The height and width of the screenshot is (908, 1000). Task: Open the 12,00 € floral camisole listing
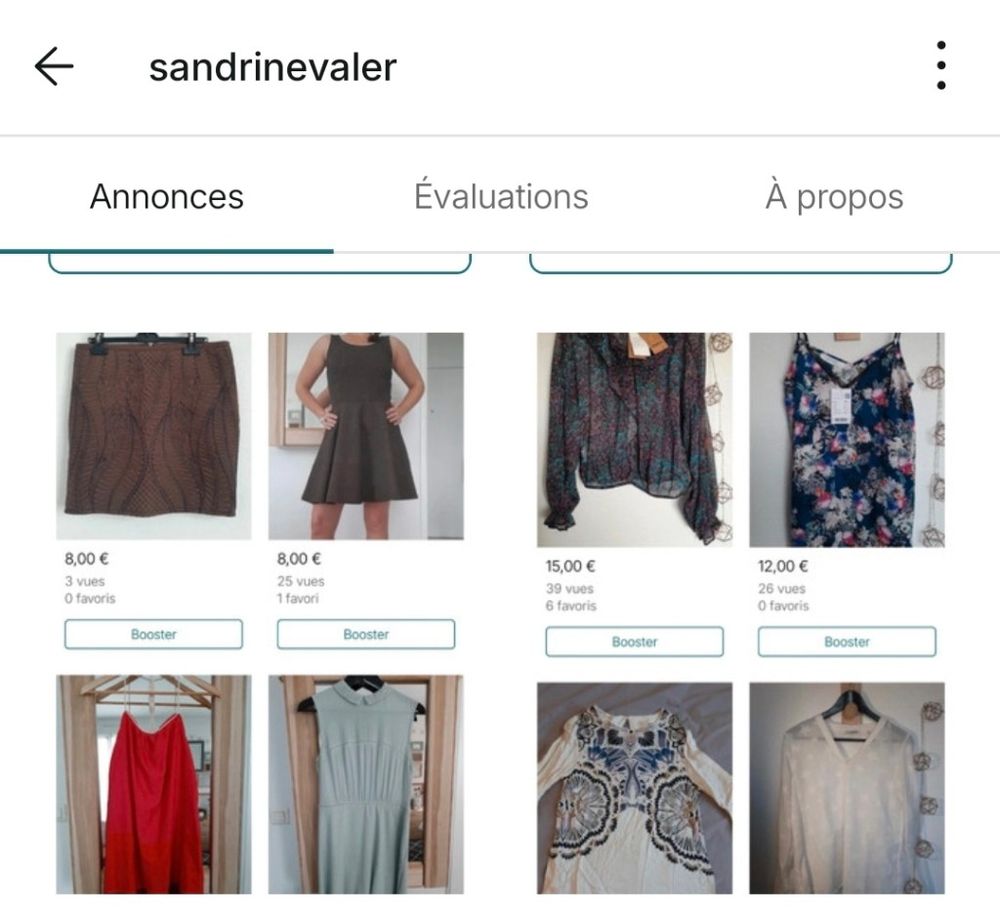tap(847, 440)
